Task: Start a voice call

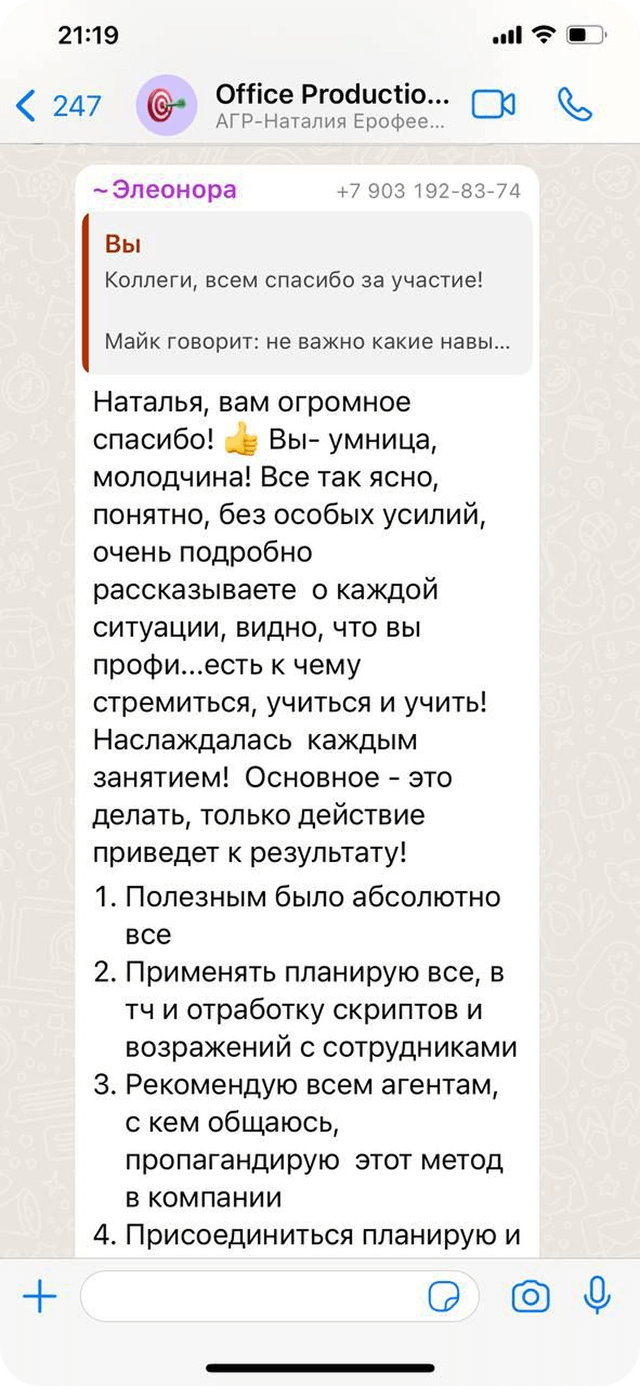Action: pyautogui.click(x=575, y=105)
